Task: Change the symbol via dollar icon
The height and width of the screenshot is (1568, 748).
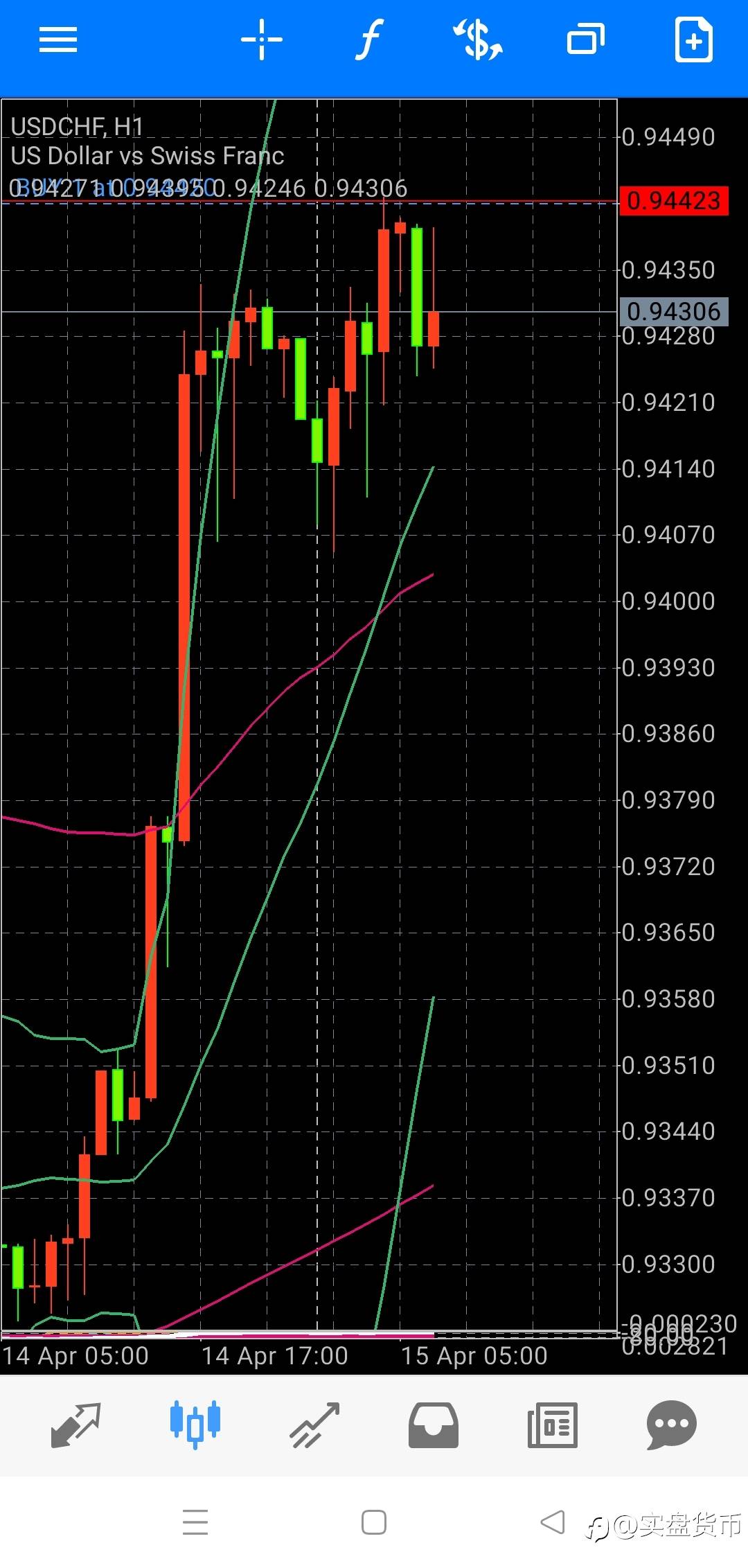Action: 477,39
